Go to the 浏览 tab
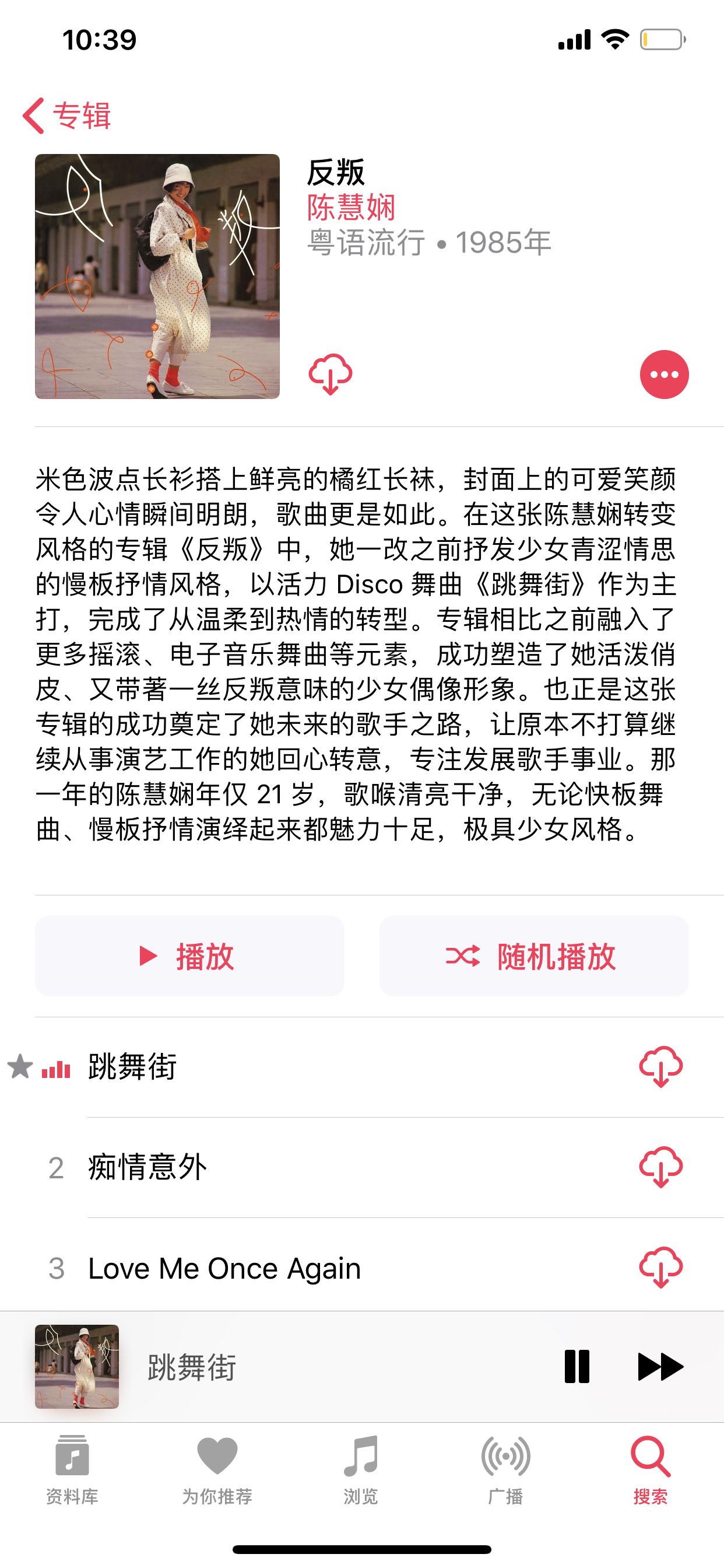724x1568 pixels. pos(361,1468)
